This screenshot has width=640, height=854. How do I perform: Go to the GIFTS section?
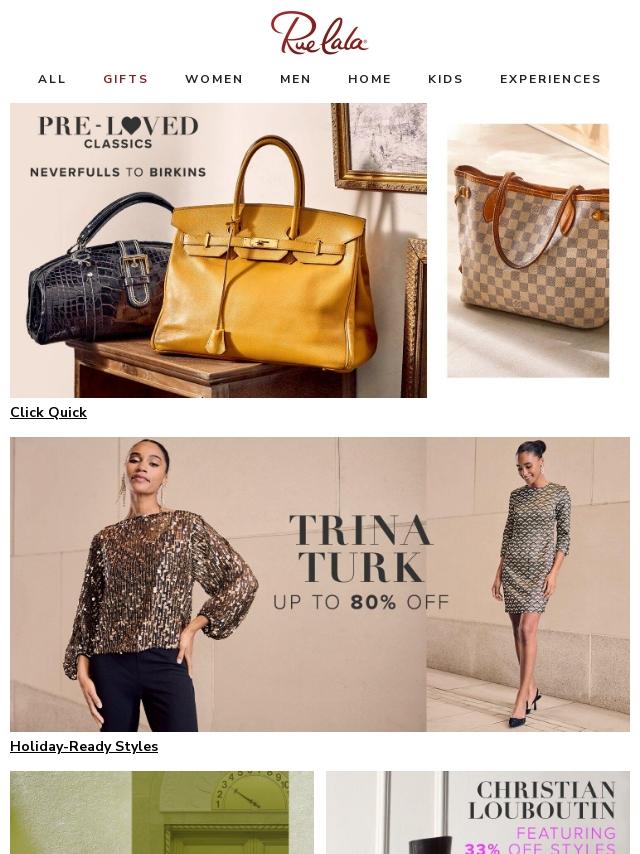coord(126,79)
